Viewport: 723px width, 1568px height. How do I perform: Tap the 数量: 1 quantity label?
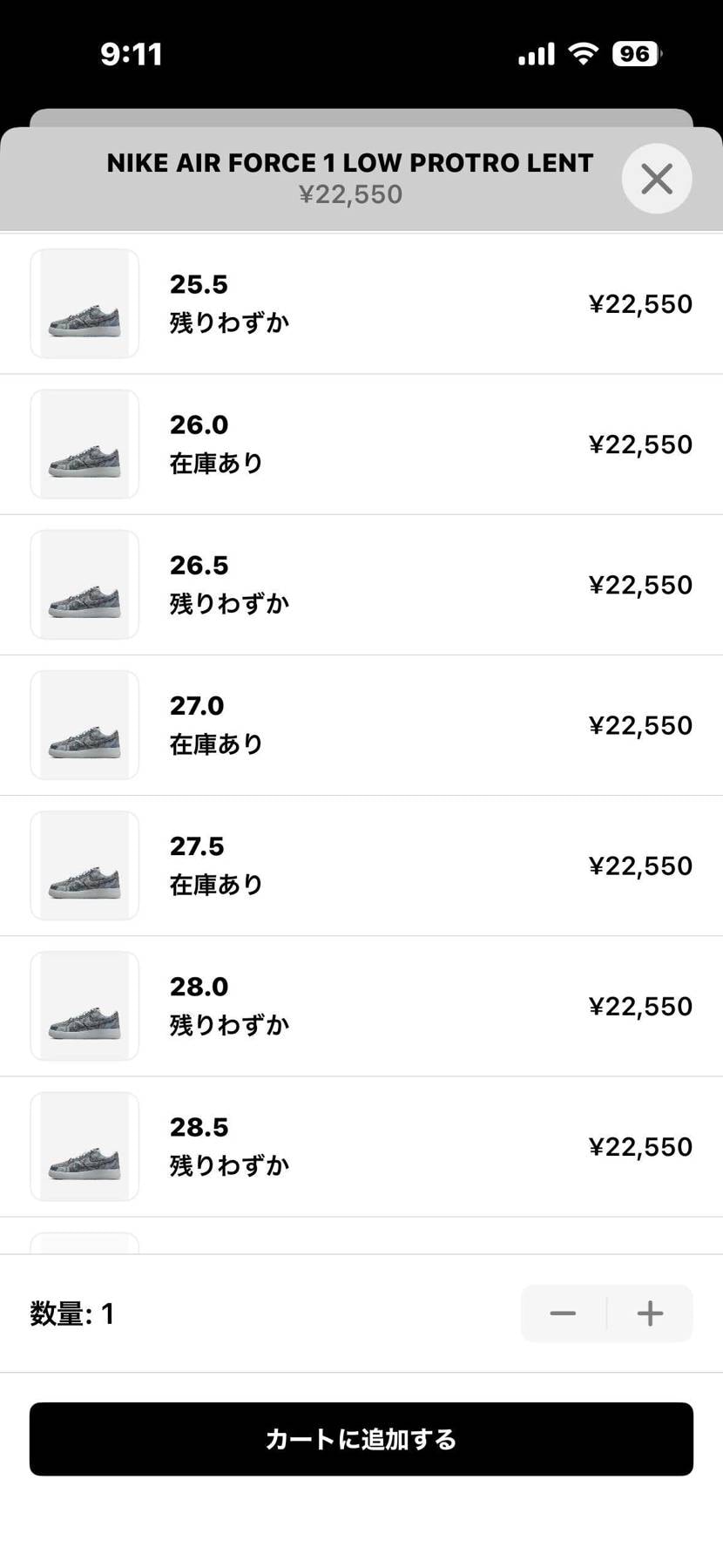[x=74, y=1313]
